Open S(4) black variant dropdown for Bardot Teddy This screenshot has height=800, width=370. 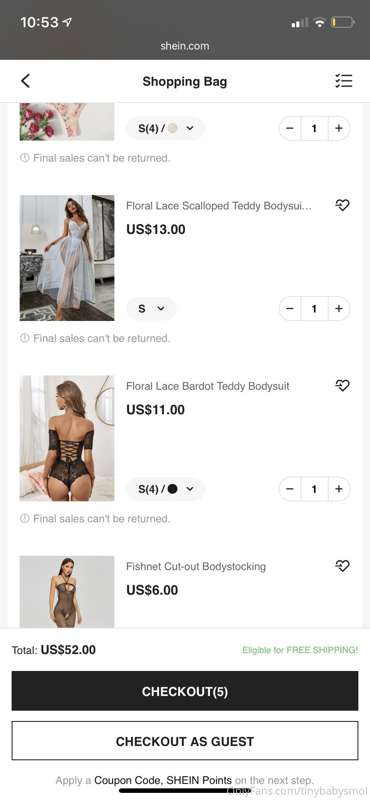165,489
